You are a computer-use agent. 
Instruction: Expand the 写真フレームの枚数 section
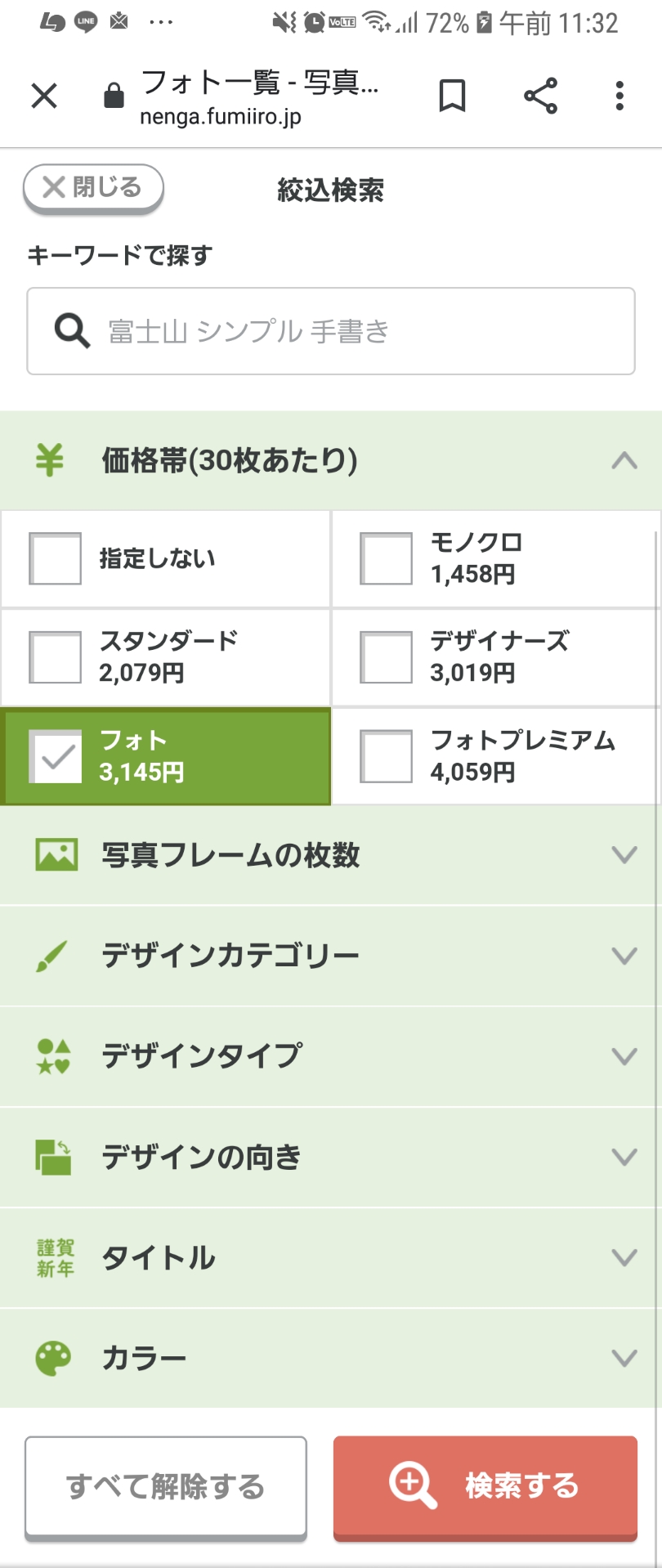coord(330,855)
